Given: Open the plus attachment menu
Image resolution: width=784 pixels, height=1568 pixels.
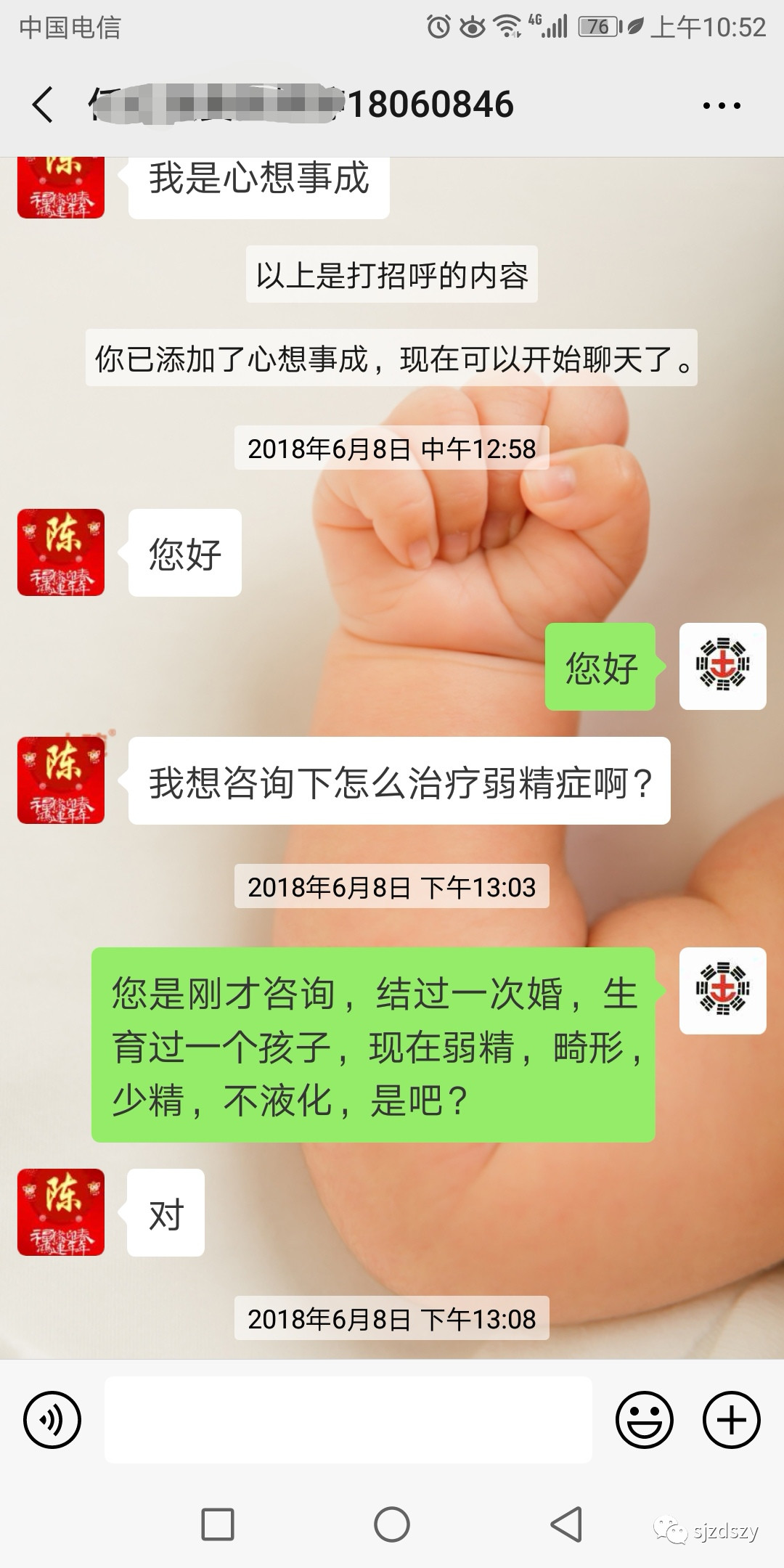Looking at the screenshot, I should pos(732,1420).
